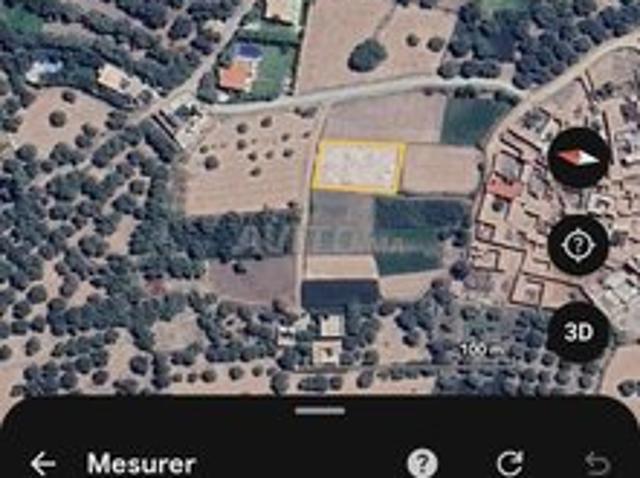Restart the measurement with the refresh icon
The image size is (640, 478).
click(510, 463)
